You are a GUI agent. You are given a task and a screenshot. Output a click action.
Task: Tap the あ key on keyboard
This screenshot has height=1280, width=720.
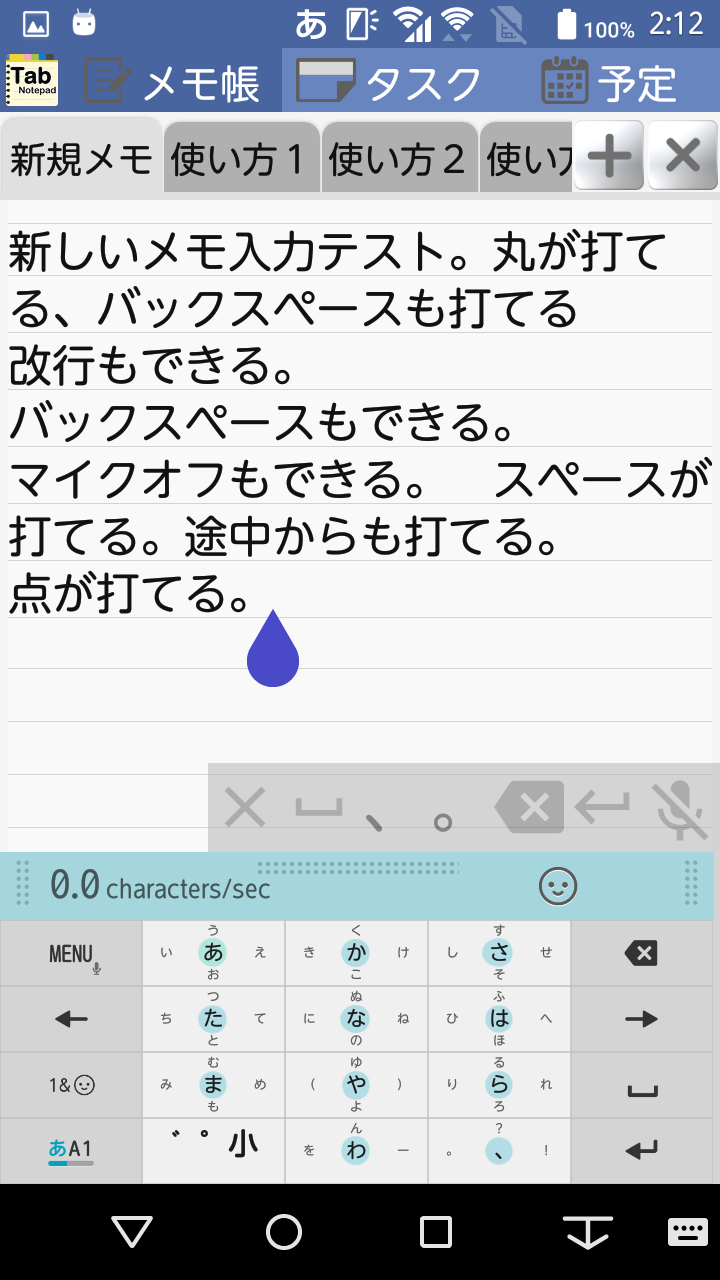coord(213,954)
